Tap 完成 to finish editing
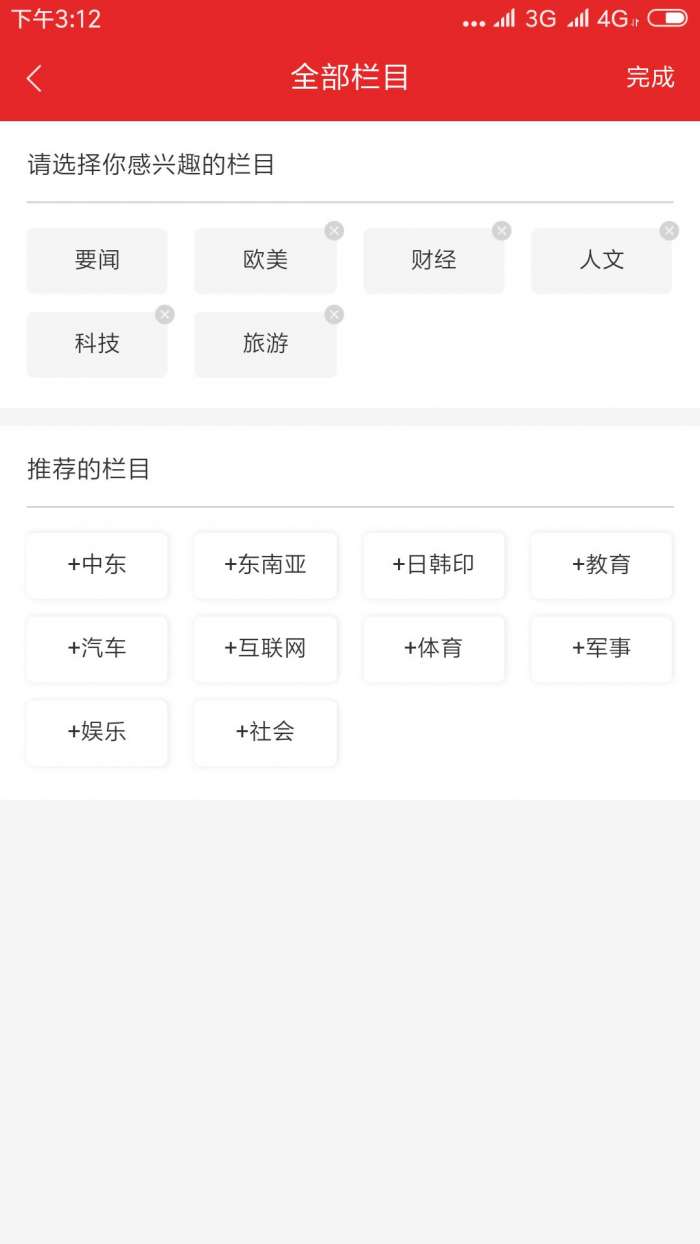Viewport: 700px width, 1244px height. click(650, 78)
